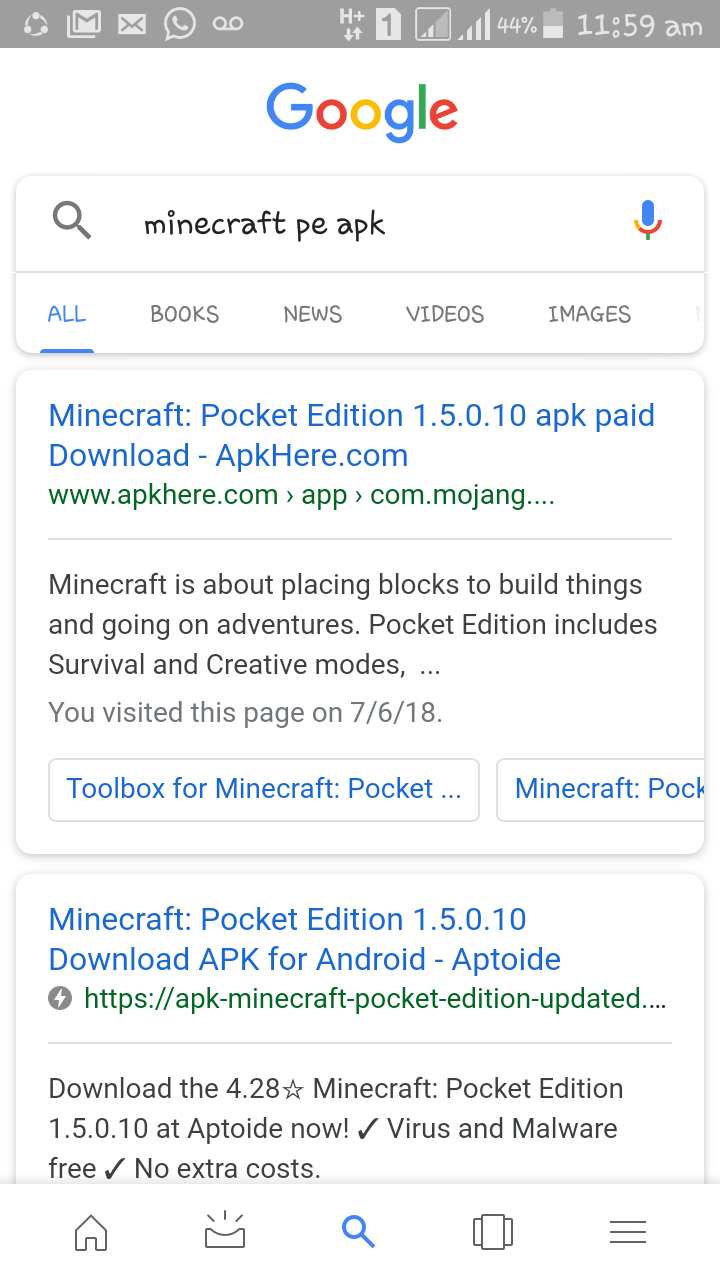This screenshot has height=1280, width=720.
Task: Select the All results tab
Action: 67,314
